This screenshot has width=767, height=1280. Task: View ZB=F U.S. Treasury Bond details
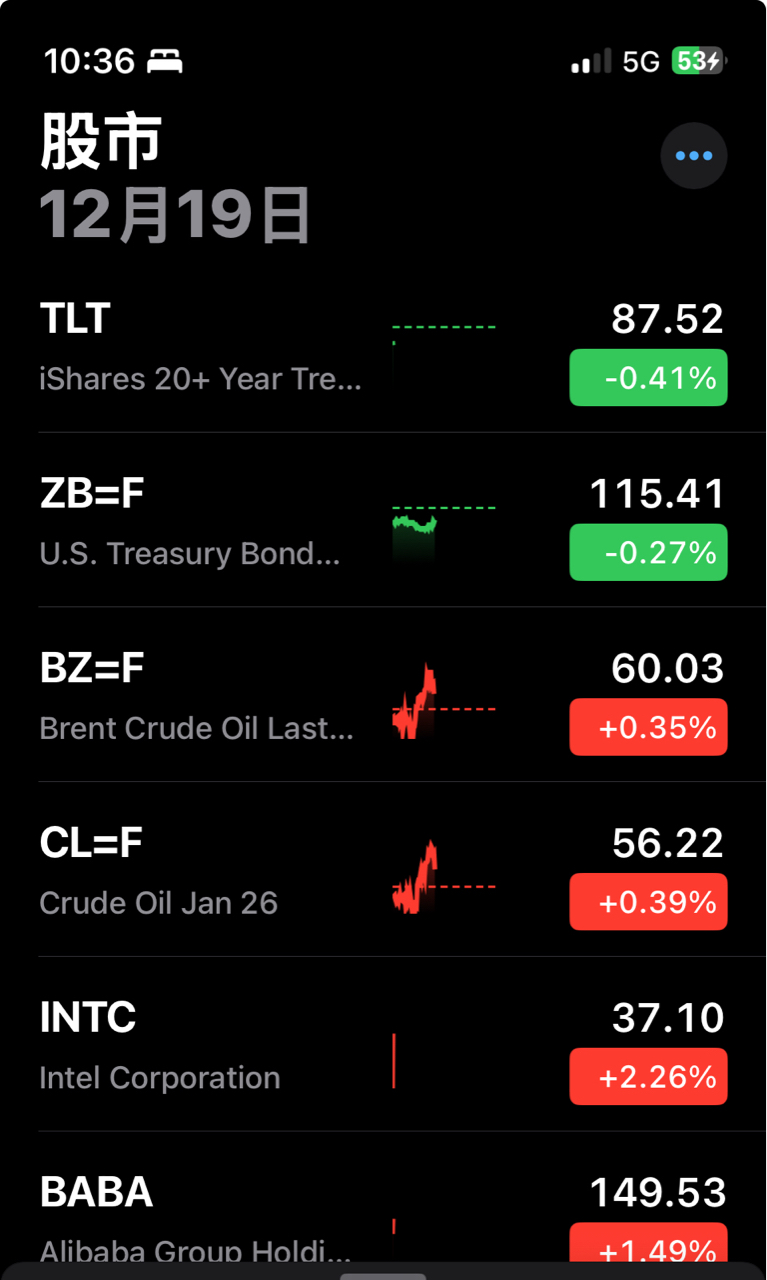200,522
